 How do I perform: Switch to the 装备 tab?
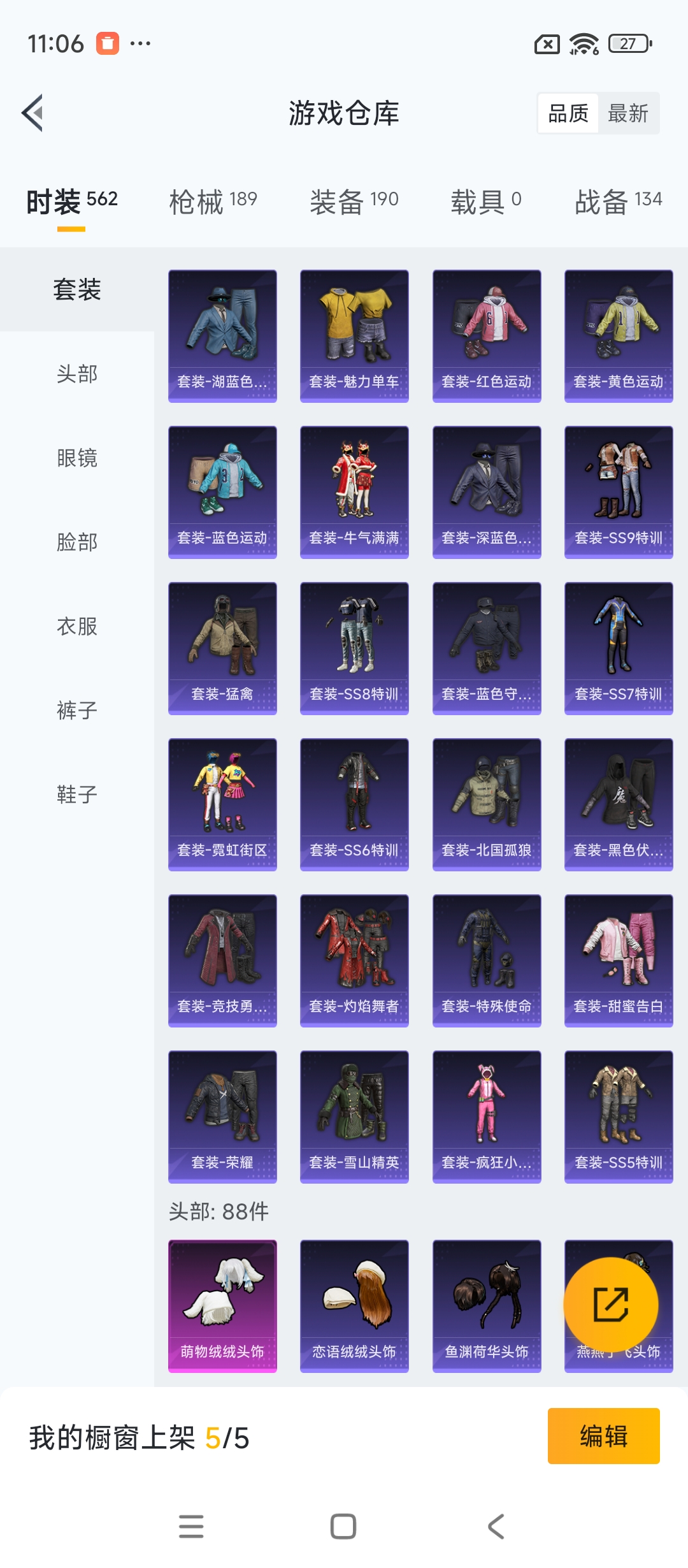pyautogui.click(x=354, y=201)
